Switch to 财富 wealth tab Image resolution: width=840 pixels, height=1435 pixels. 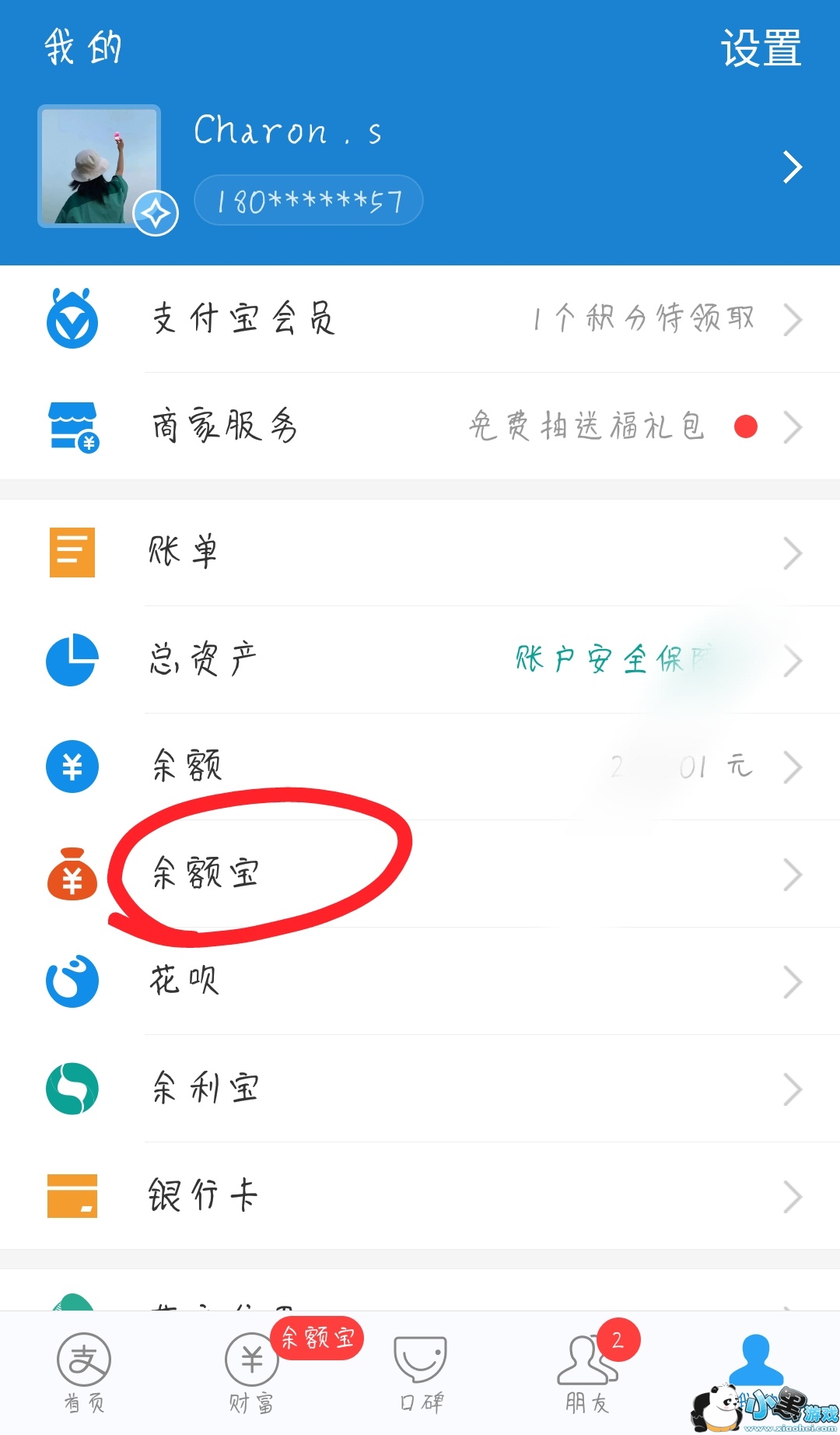[x=251, y=1372]
